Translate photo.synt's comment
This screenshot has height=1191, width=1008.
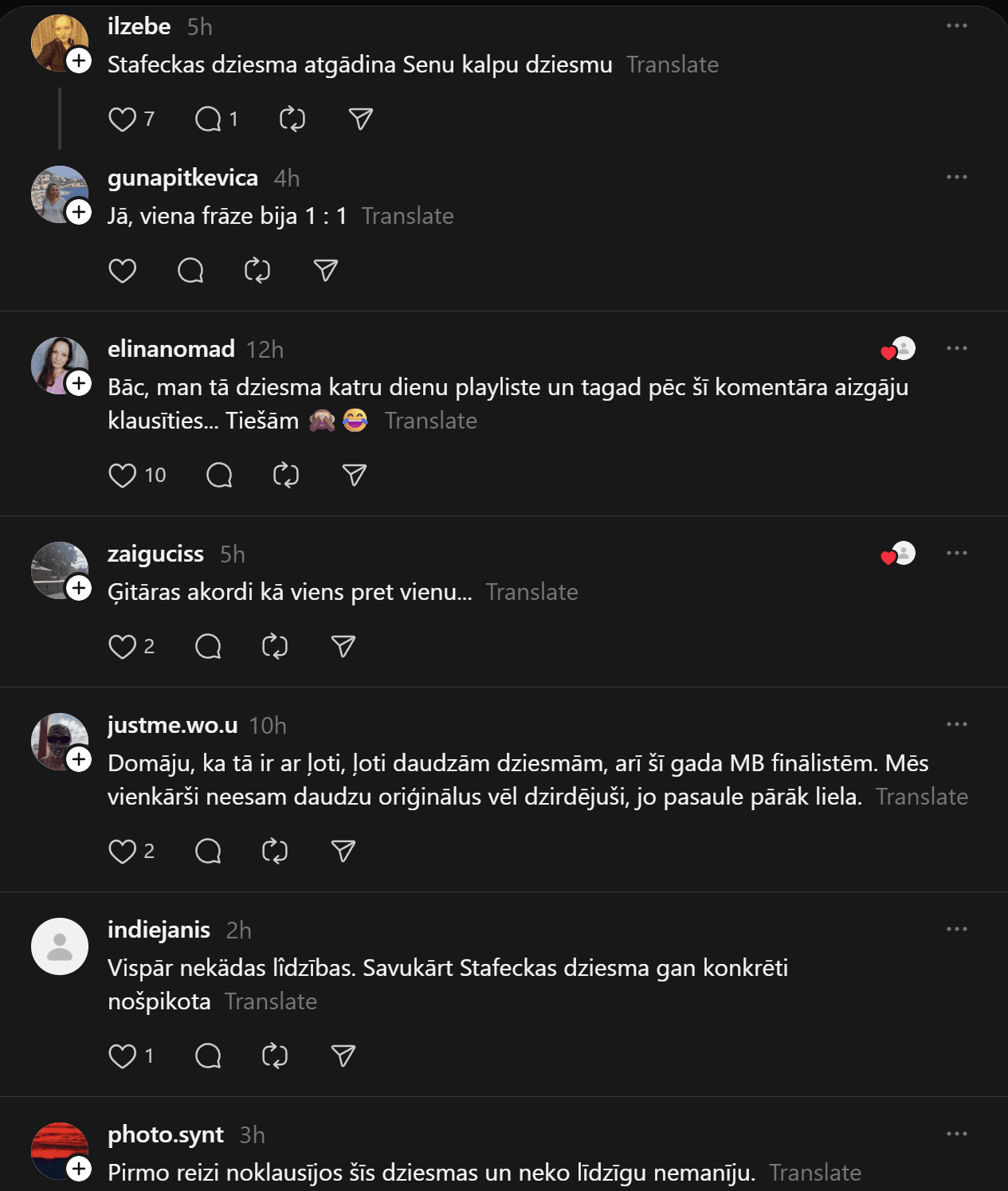coord(814,1173)
